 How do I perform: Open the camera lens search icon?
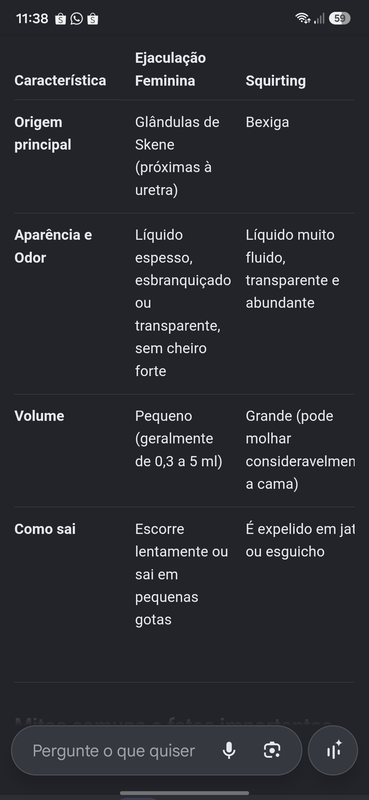(x=272, y=751)
